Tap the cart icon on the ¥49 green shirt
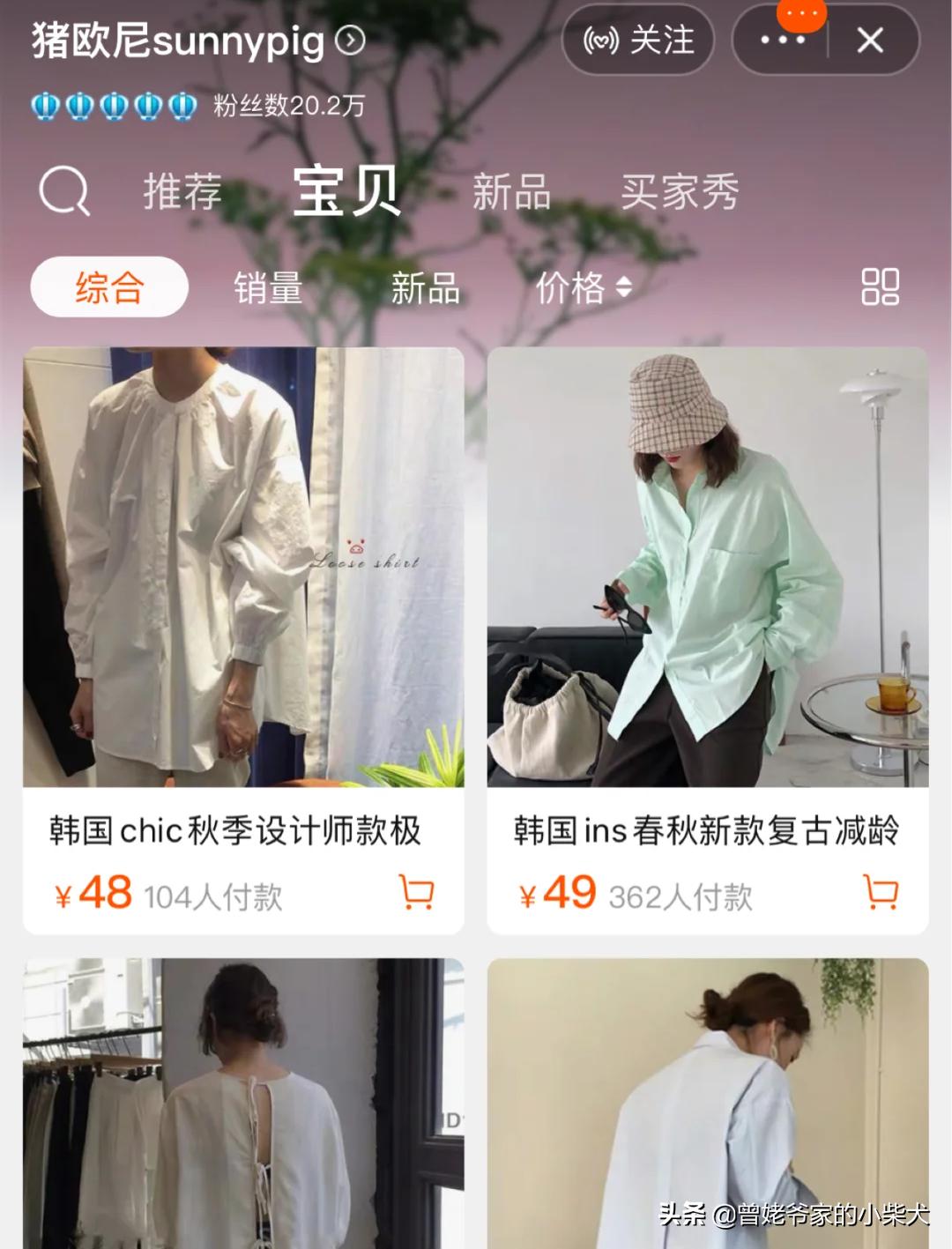 [879, 895]
